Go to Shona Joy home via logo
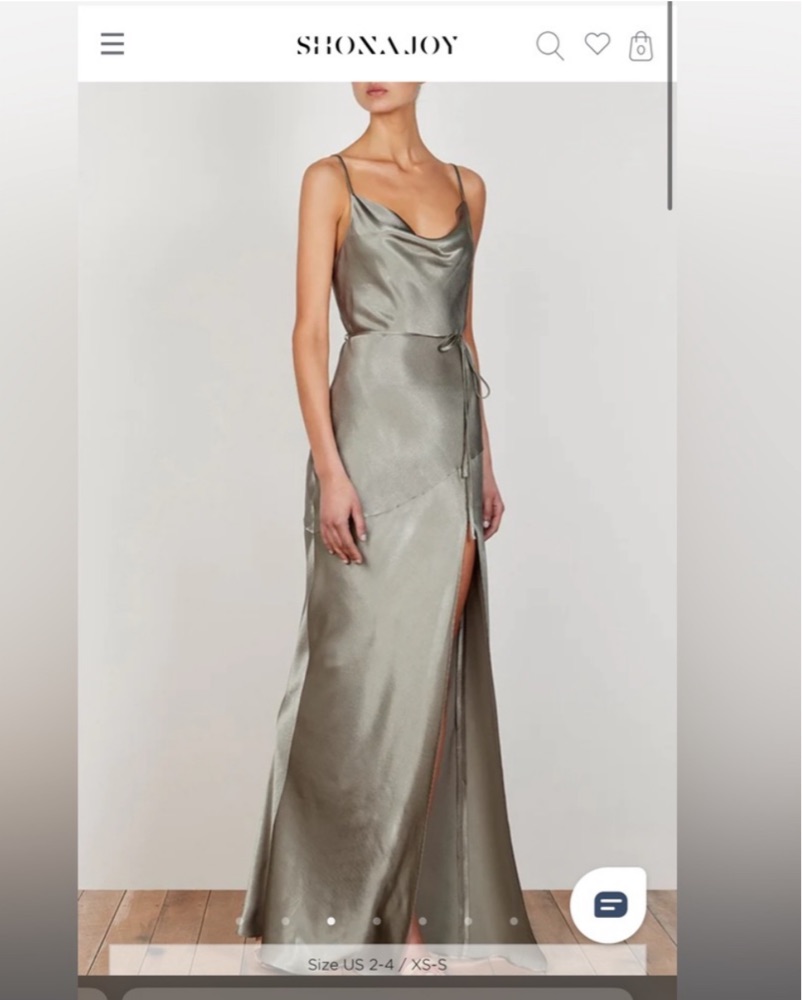The height and width of the screenshot is (1000, 802). (377, 45)
